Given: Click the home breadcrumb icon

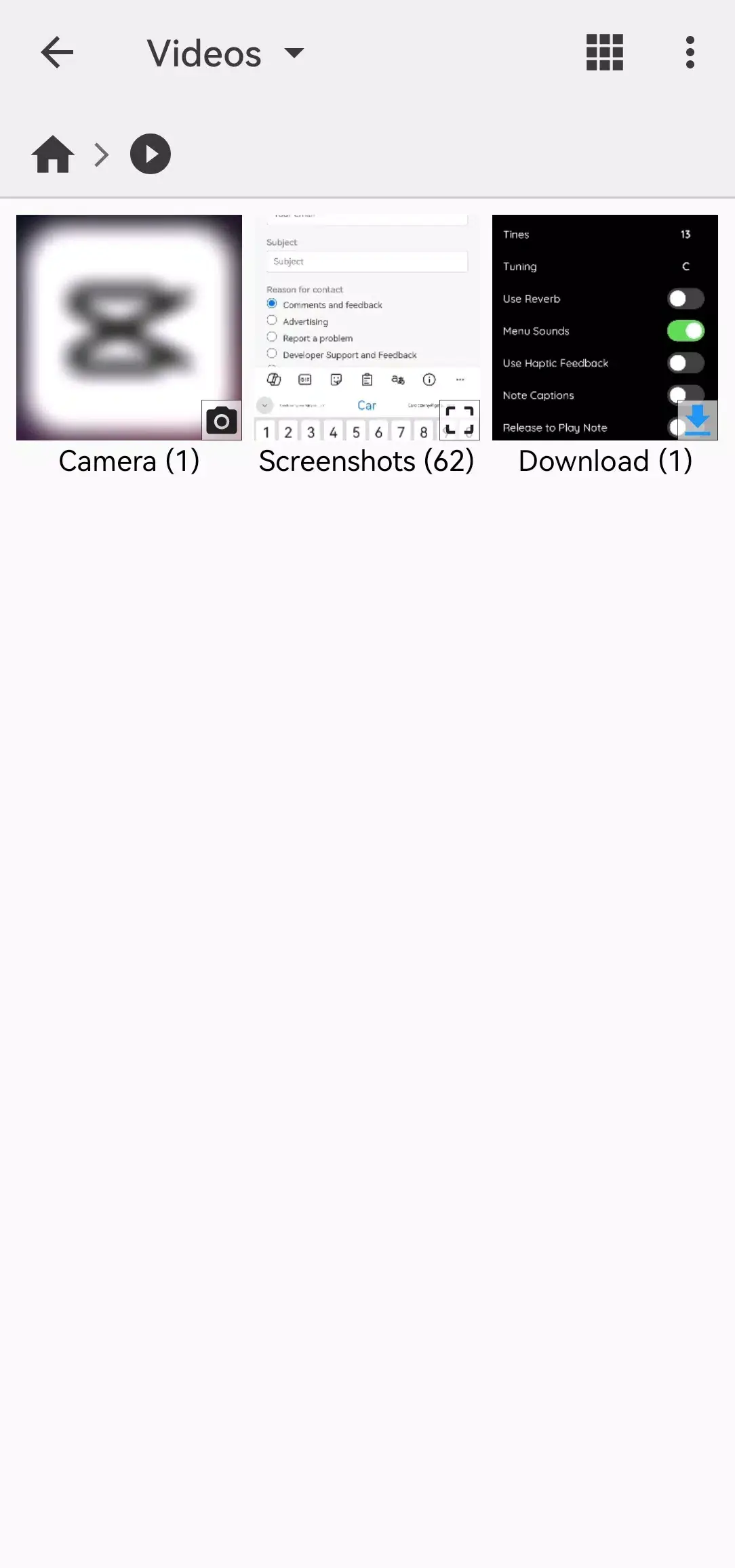Looking at the screenshot, I should point(52,154).
